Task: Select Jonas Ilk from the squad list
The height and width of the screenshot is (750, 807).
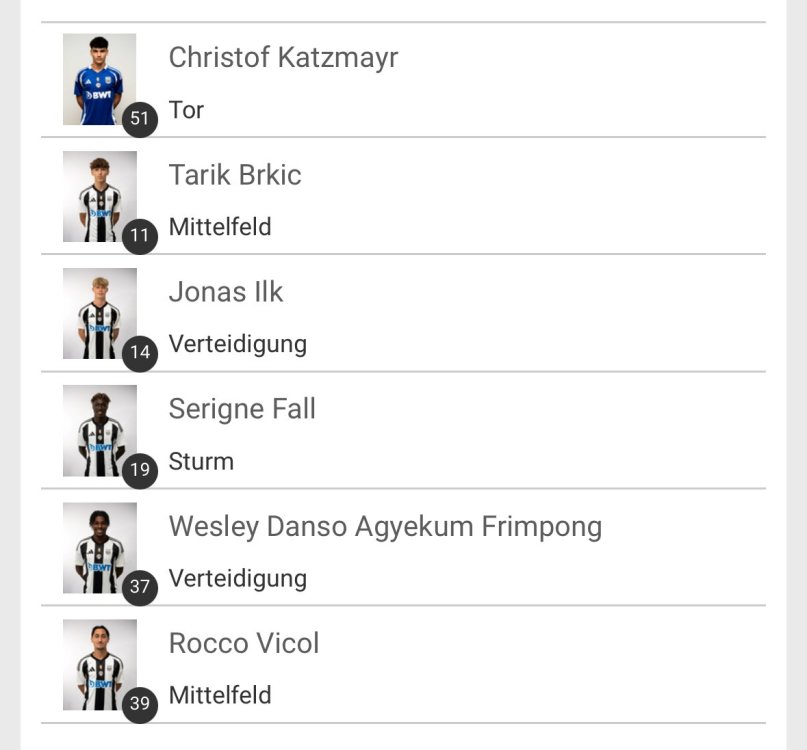Action: [x=226, y=292]
